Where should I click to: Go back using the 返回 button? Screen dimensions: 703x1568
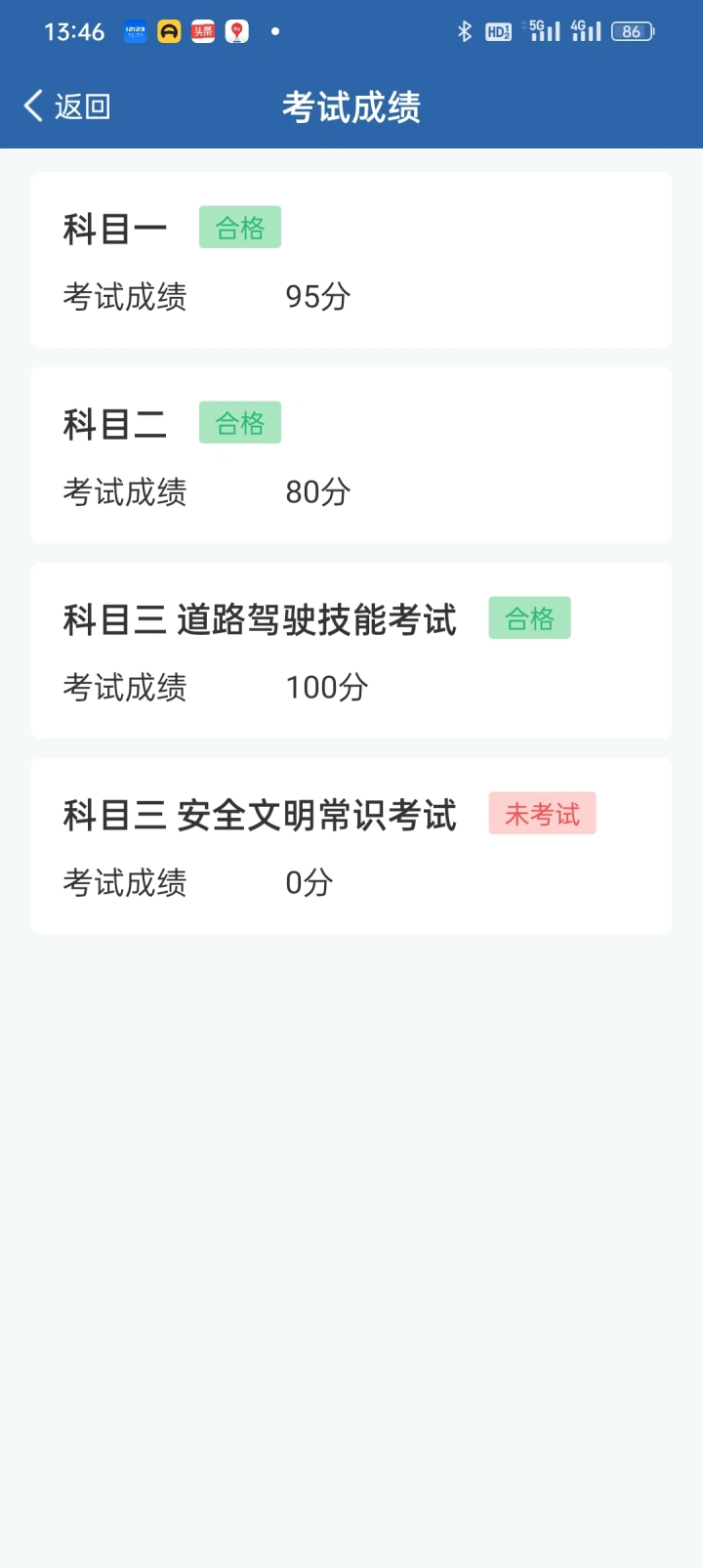point(66,106)
